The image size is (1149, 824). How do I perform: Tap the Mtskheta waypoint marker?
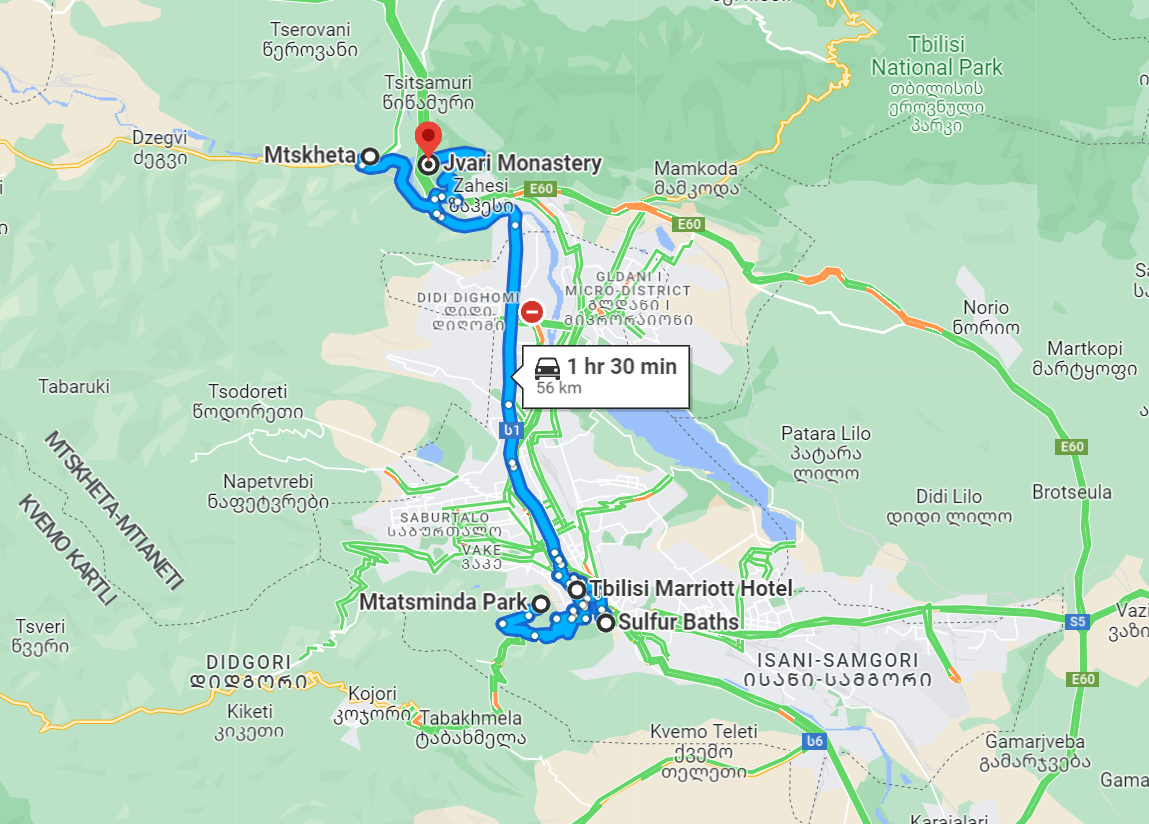(369, 156)
